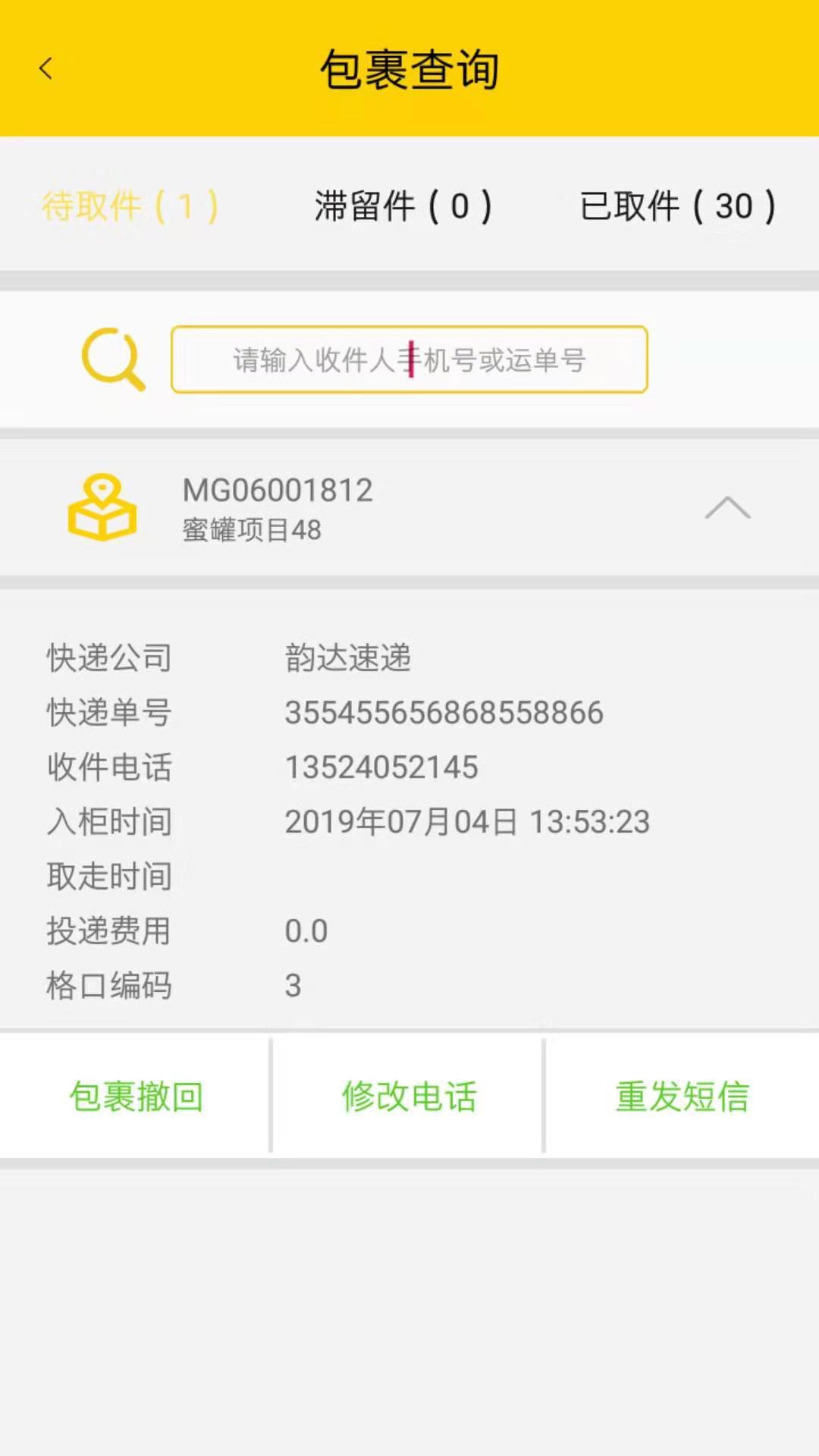Click the search input field

pos(409,359)
